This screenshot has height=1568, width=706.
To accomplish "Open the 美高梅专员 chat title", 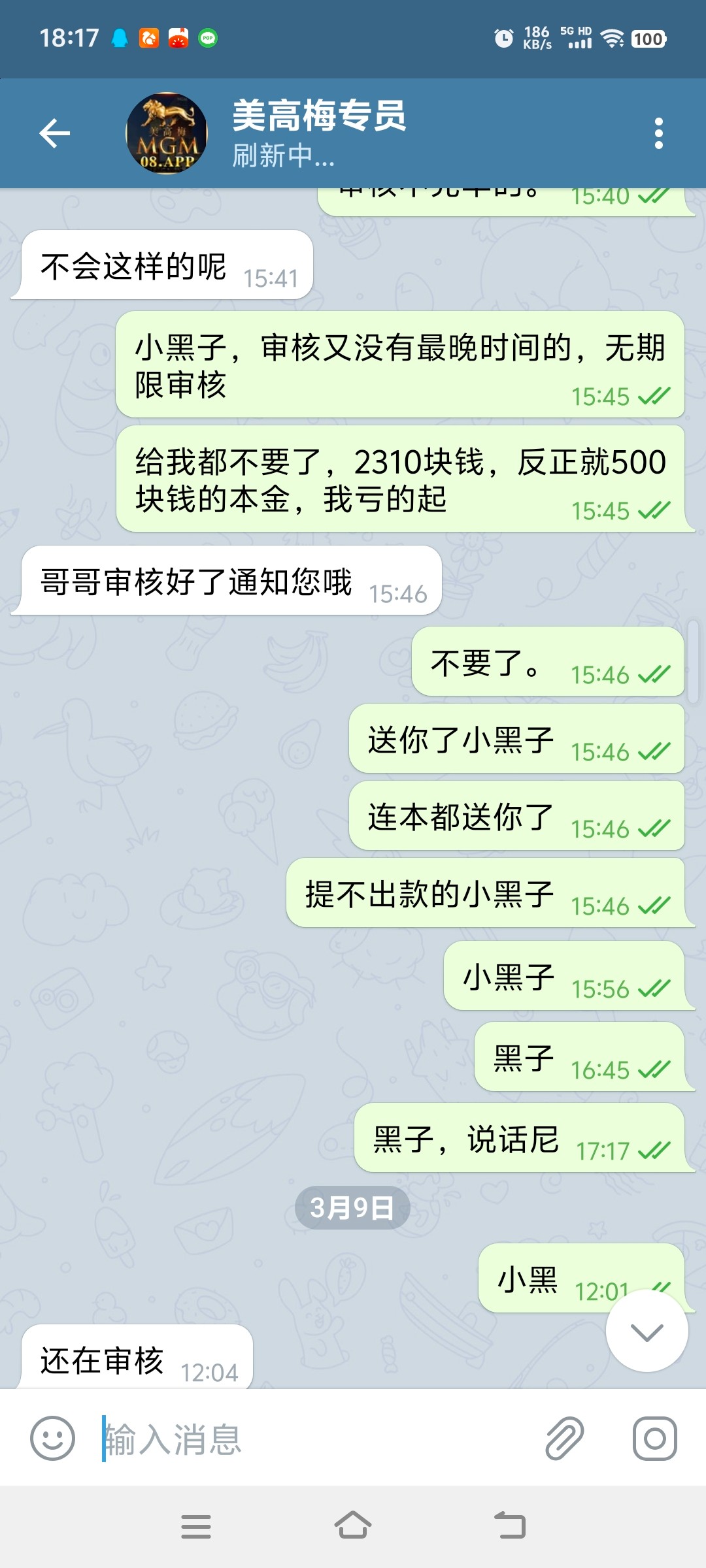I will (319, 116).
